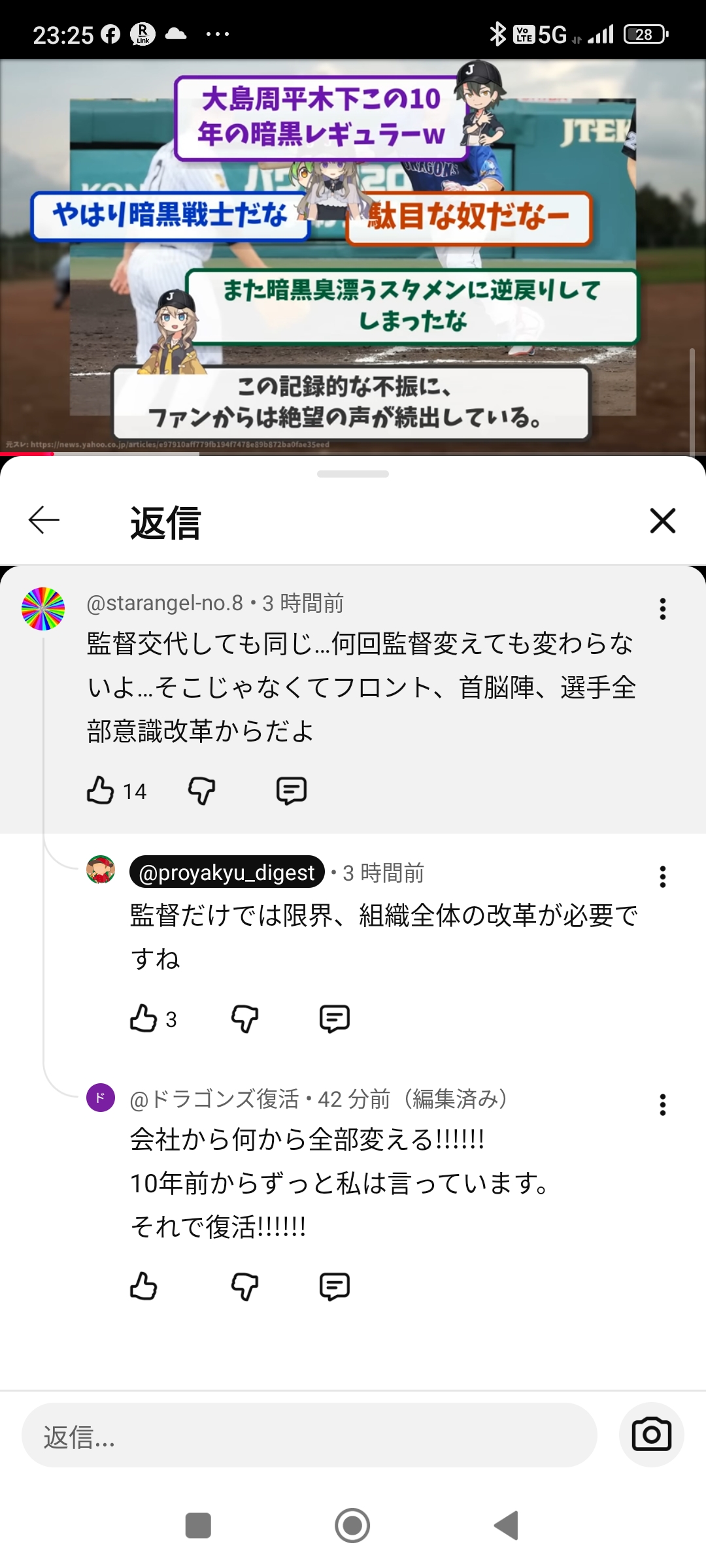Viewport: 706px width, 1568px height.
Task: Open @starangel-no.8 profile avatar
Action: click(43, 609)
